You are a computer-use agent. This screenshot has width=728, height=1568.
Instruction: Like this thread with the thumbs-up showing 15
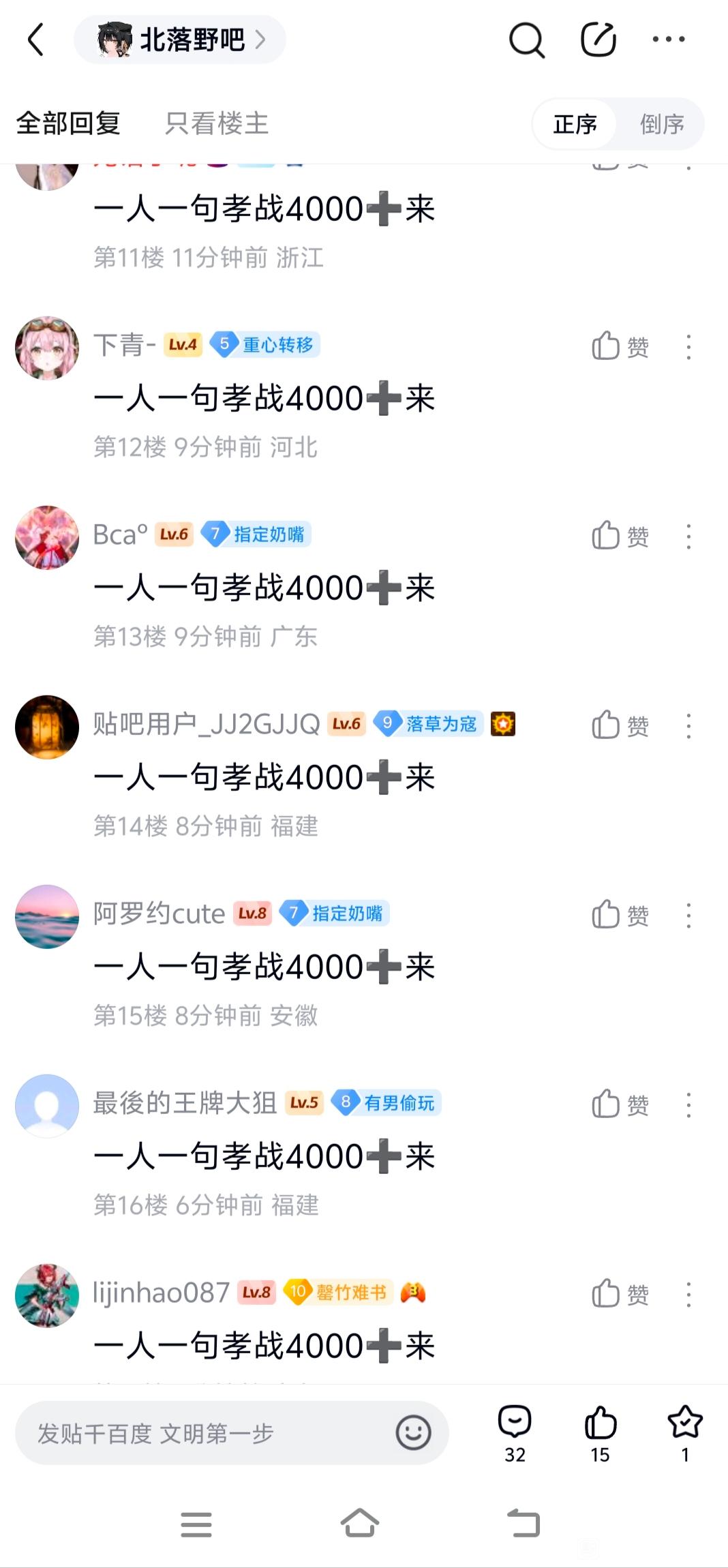(600, 1432)
